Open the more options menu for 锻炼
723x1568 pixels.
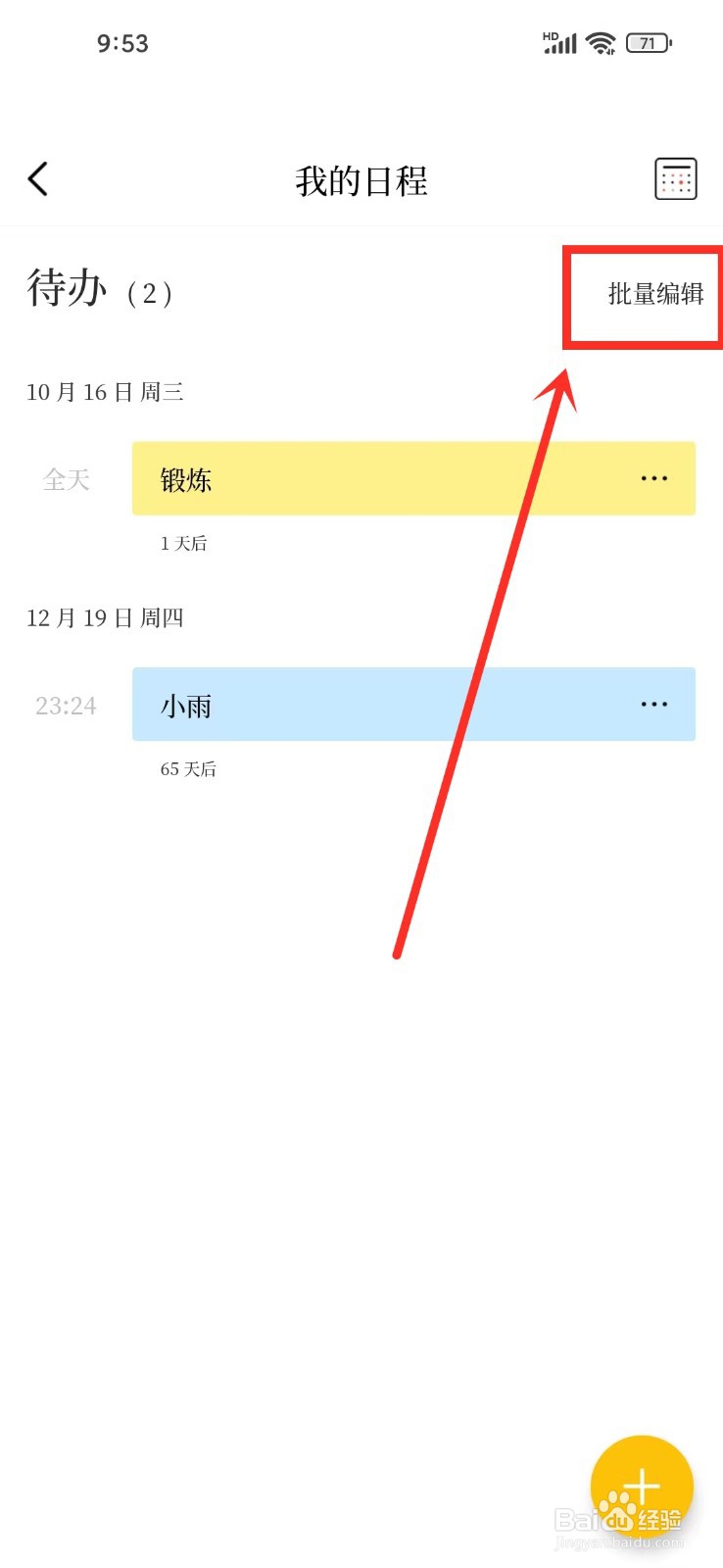[653, 478]
